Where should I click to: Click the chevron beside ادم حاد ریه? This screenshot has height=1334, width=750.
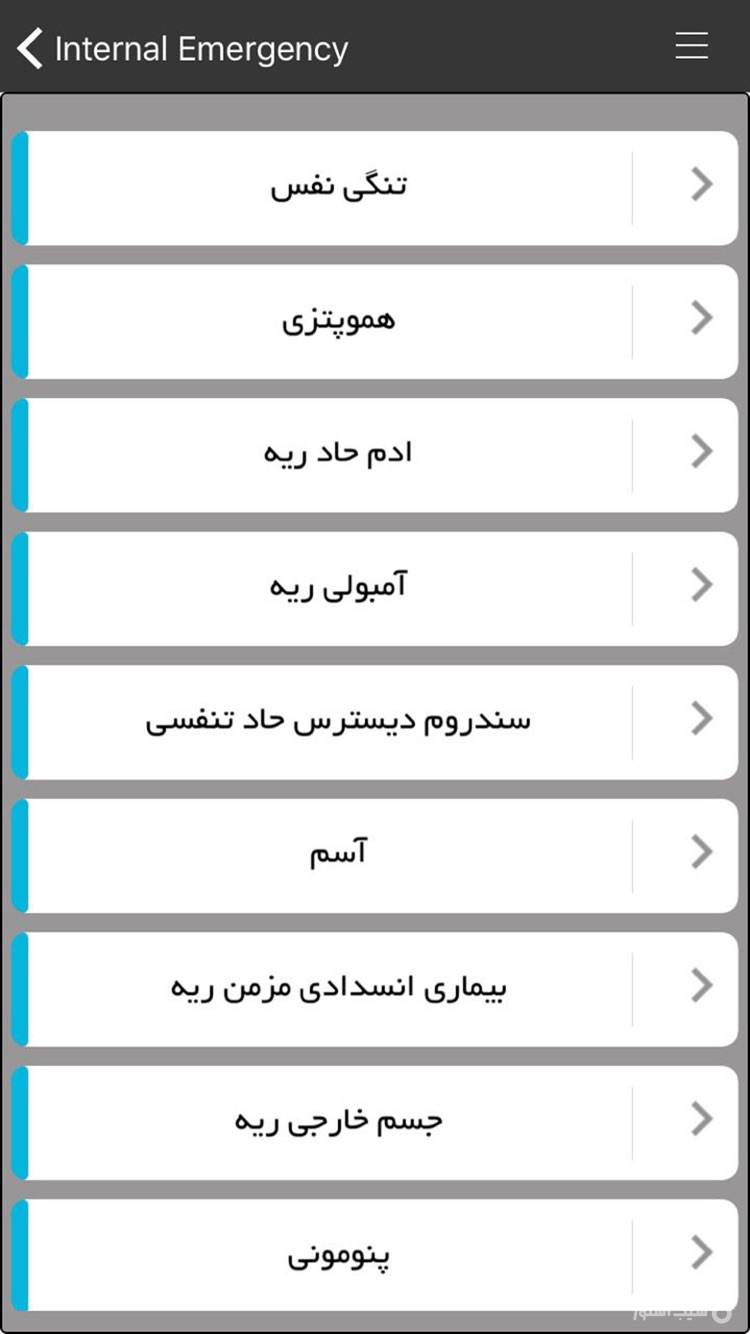point(701,451)
